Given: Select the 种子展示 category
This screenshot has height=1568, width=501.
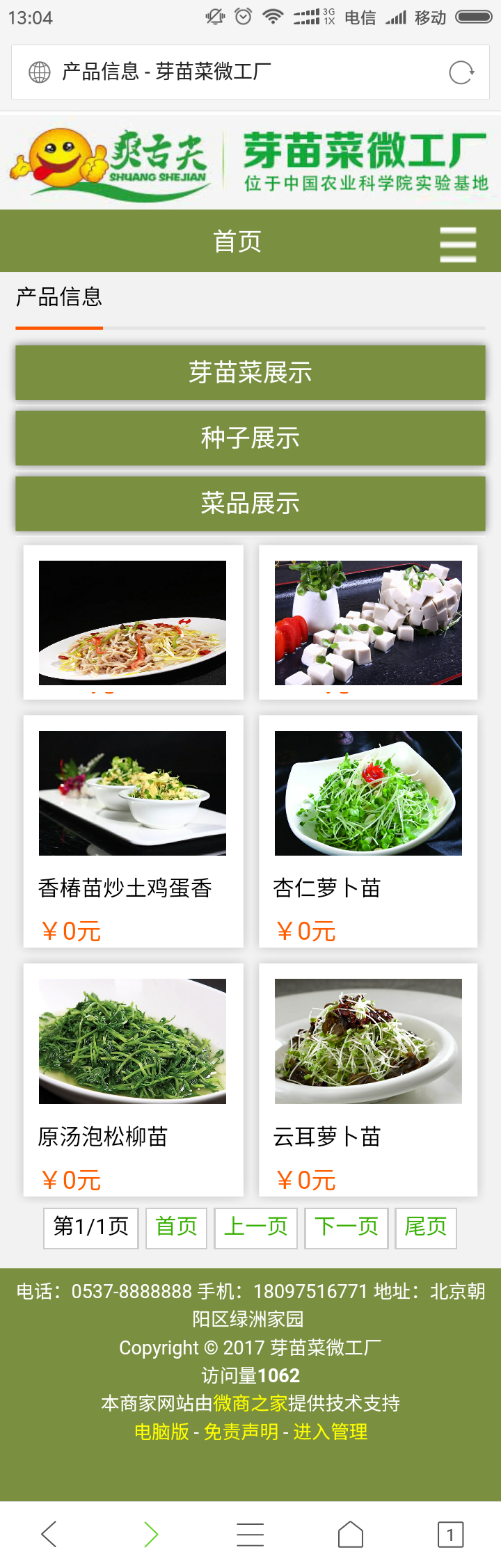Looking at the screenshot, I should coord(250,438).
